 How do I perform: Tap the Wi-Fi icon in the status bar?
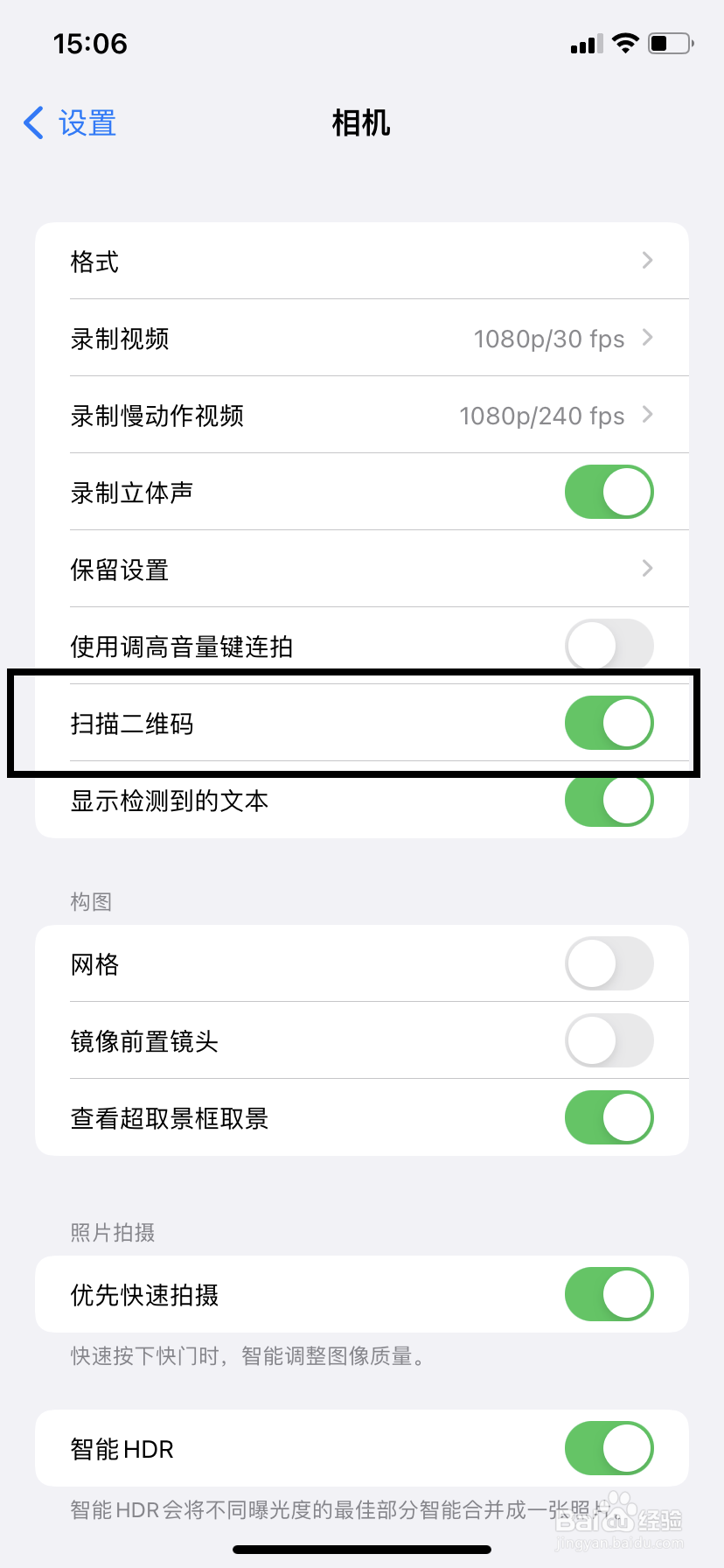[x=626, y=42]
